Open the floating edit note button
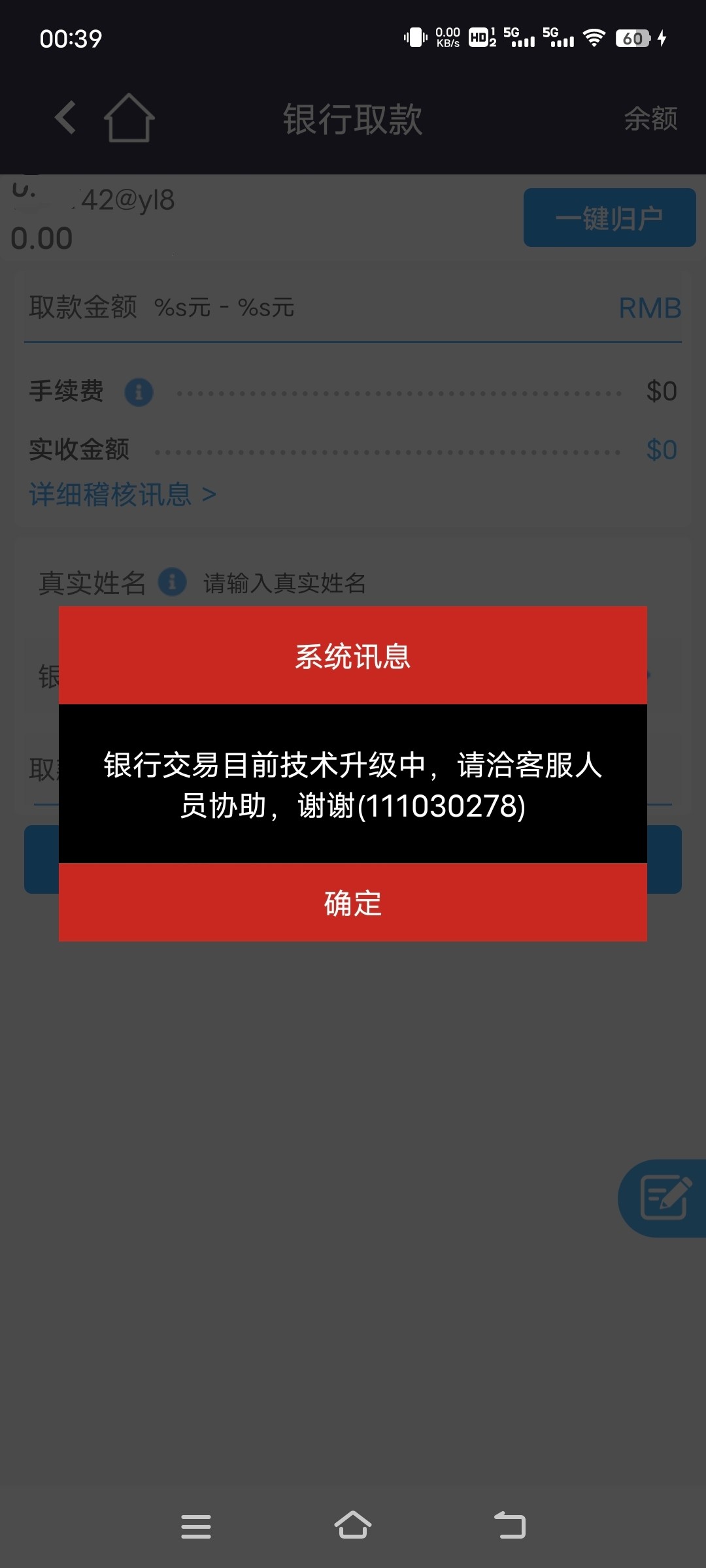 [x=665, y=1198]
